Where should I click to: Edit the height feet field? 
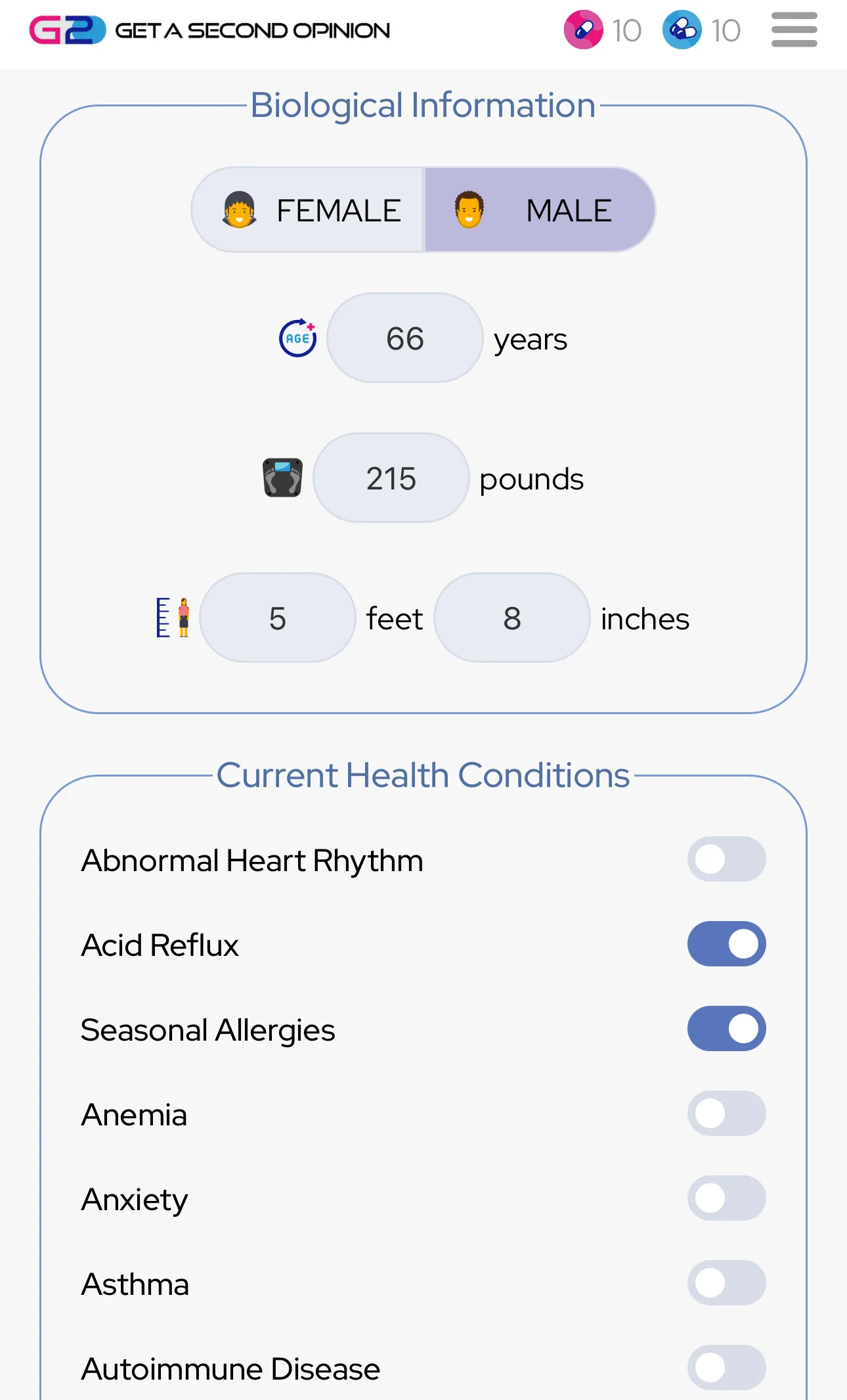click(x=278, y=618)
